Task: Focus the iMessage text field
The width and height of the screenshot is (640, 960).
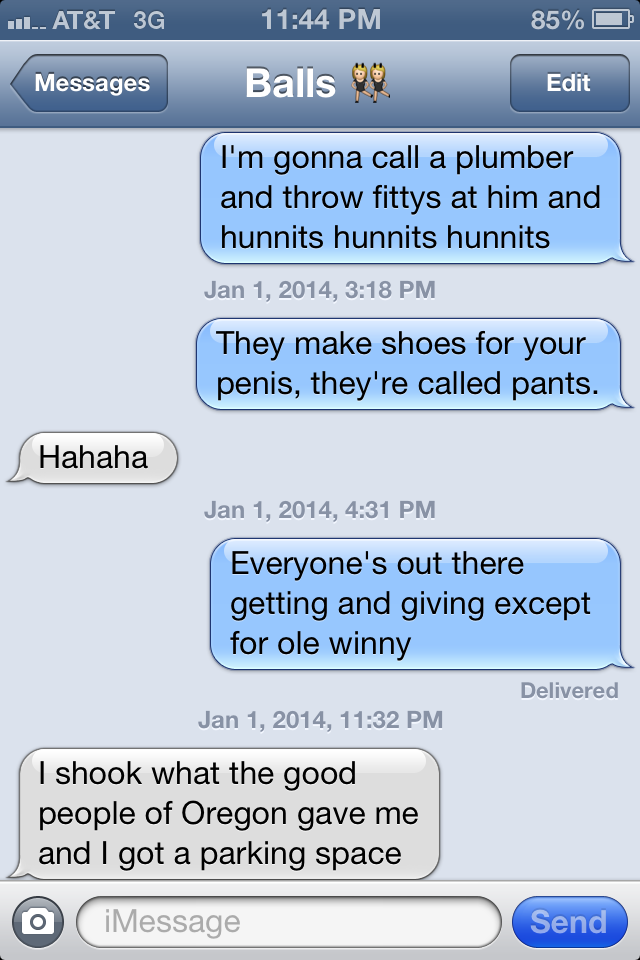Action: pyautogui.click(x=288, y=921)
